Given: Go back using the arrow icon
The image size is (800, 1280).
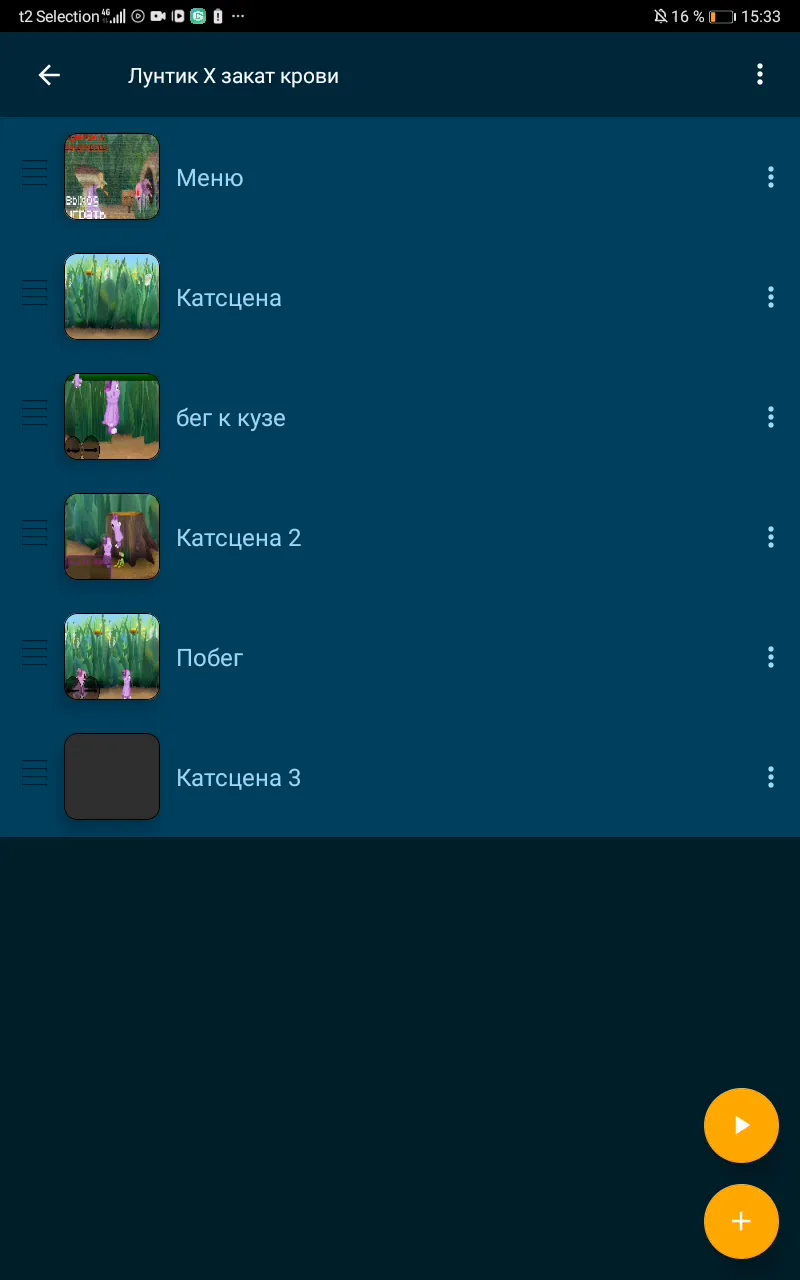Looking at the screenshot, I should point(49,75).
